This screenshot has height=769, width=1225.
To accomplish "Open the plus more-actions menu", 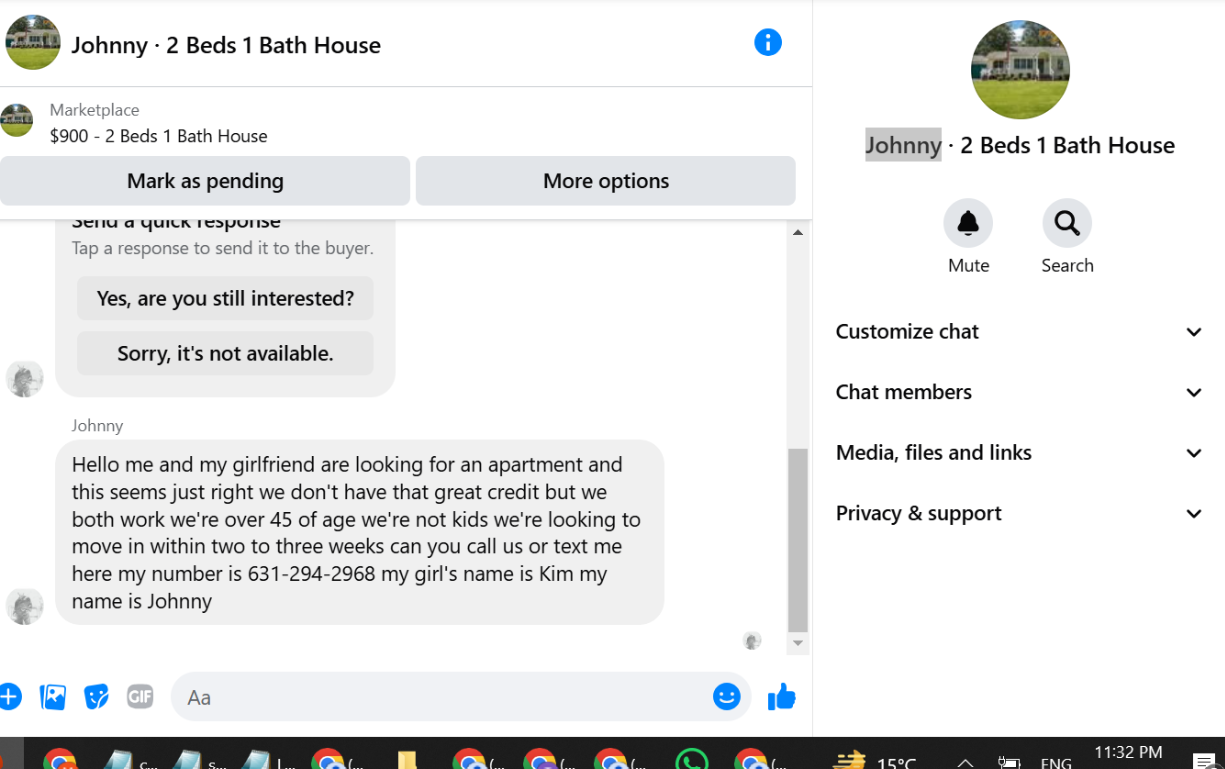I will pos(9,697).
